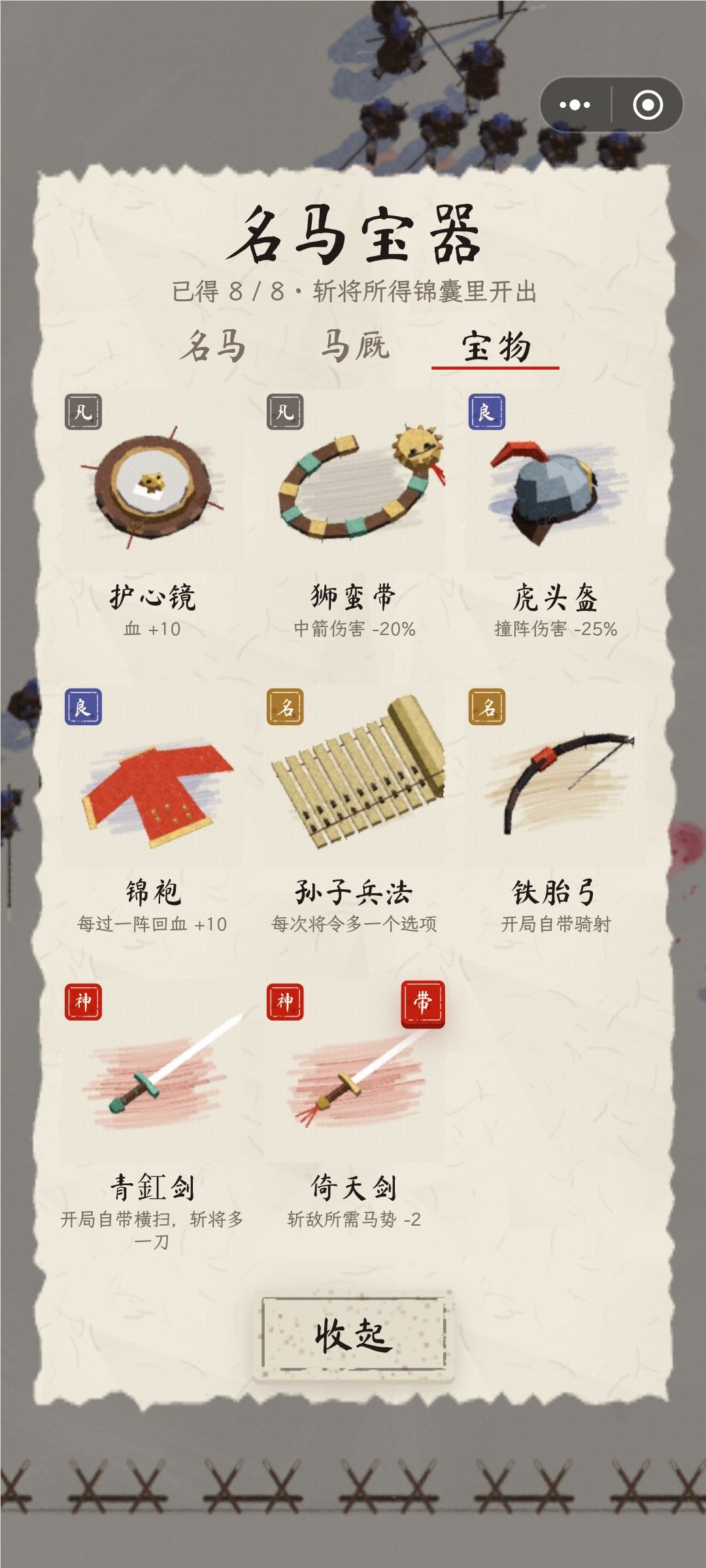Viewport: 706px width, 1568px height.
Task: Select the 宝物 tab
Action: 496,346
